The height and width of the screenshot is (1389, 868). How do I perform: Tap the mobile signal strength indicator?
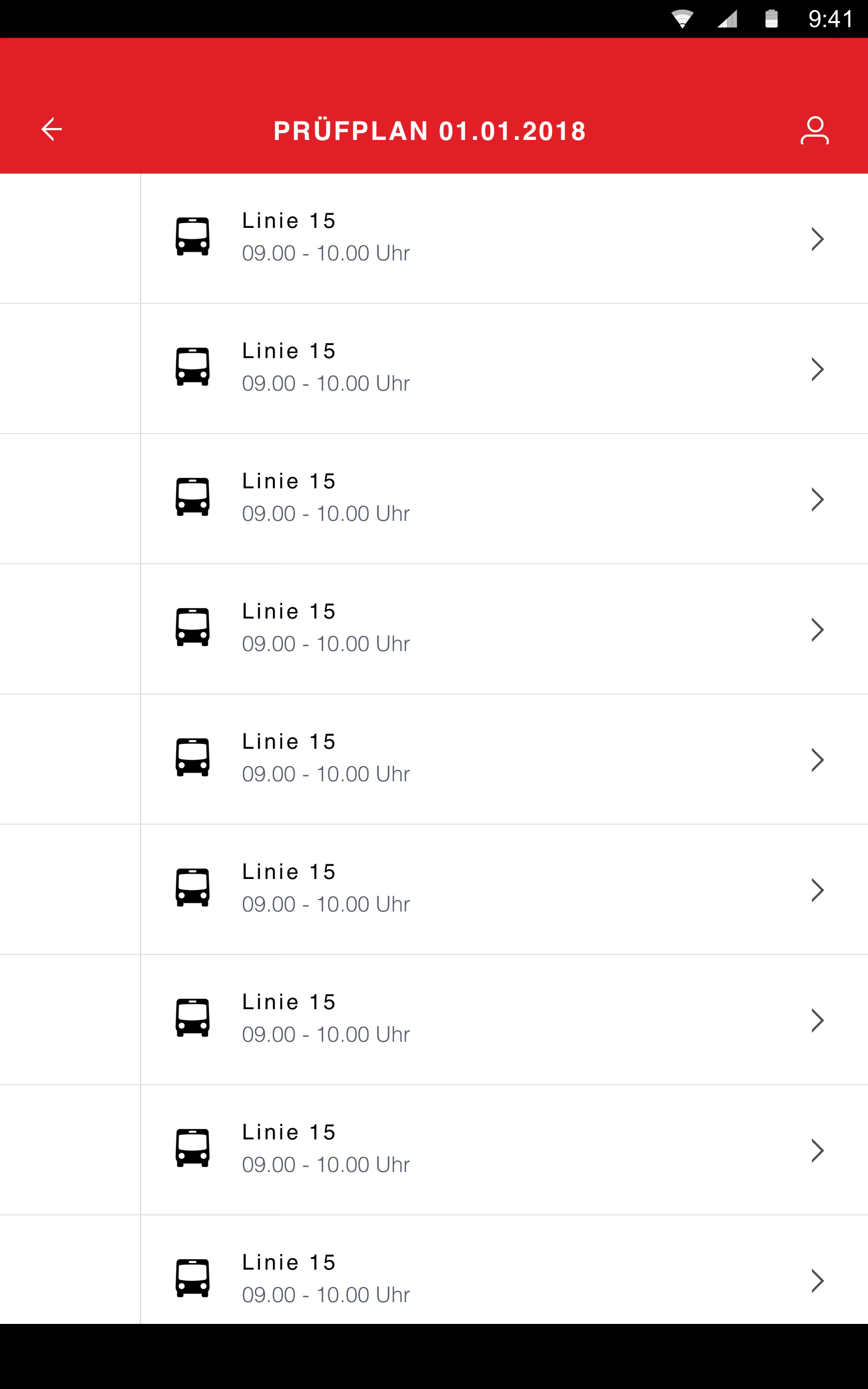(727, 18)
